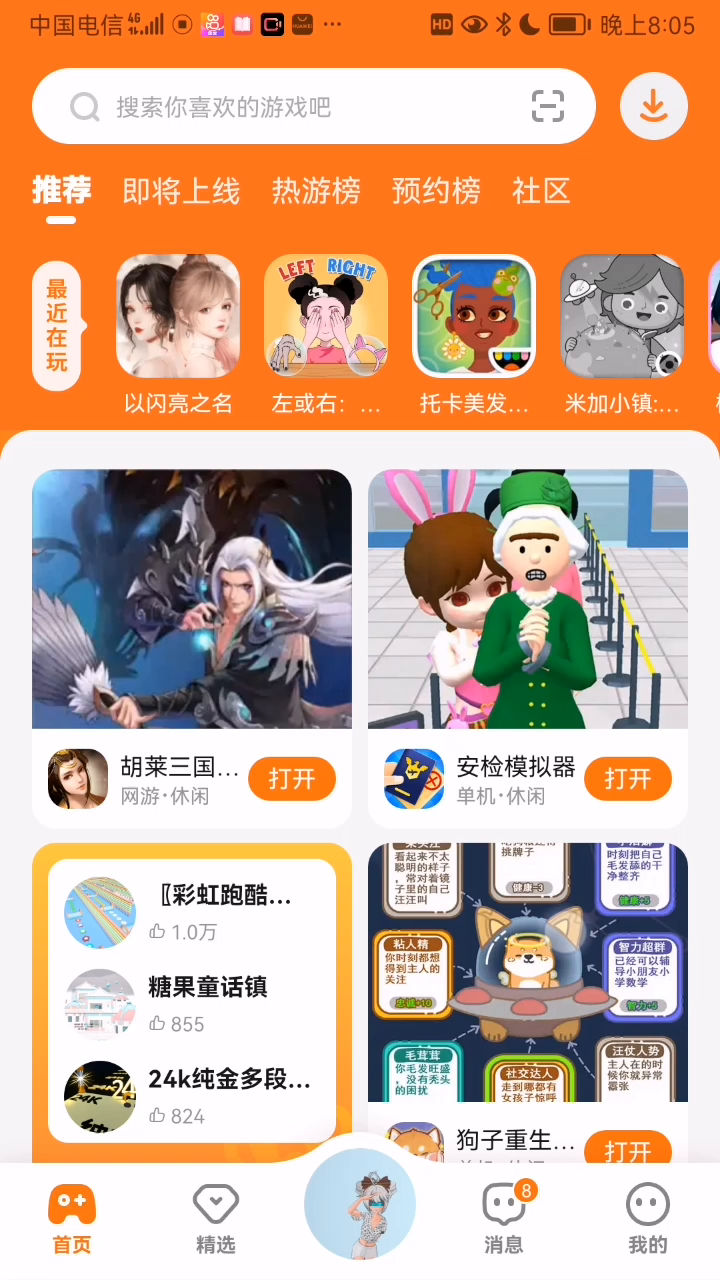This screenshot has width=720, height=1280.
Task: Tap 打开 for 胡莱三国
Action: [x=291, y=779]
